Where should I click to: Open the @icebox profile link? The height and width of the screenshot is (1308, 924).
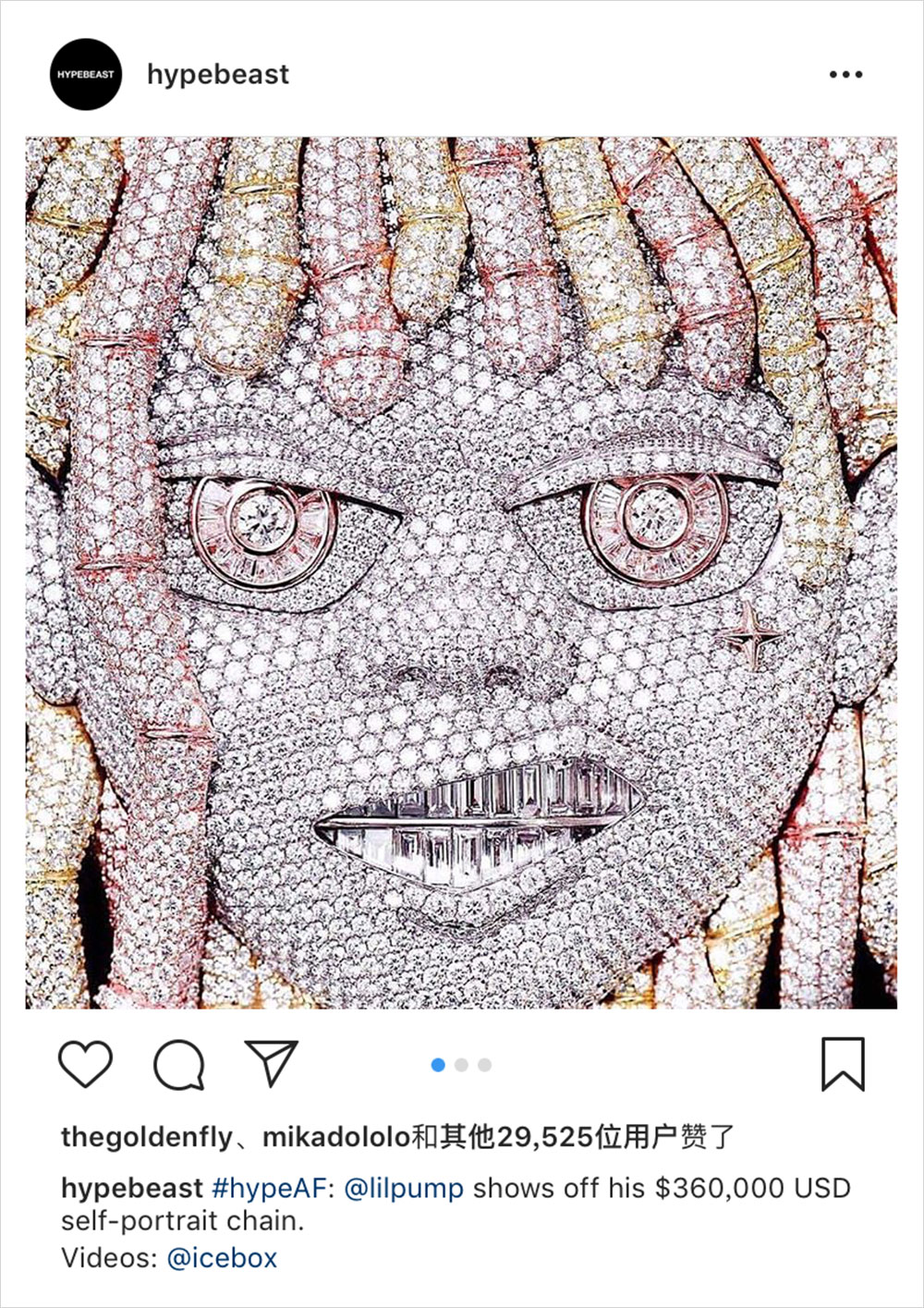coord(222,1258)
